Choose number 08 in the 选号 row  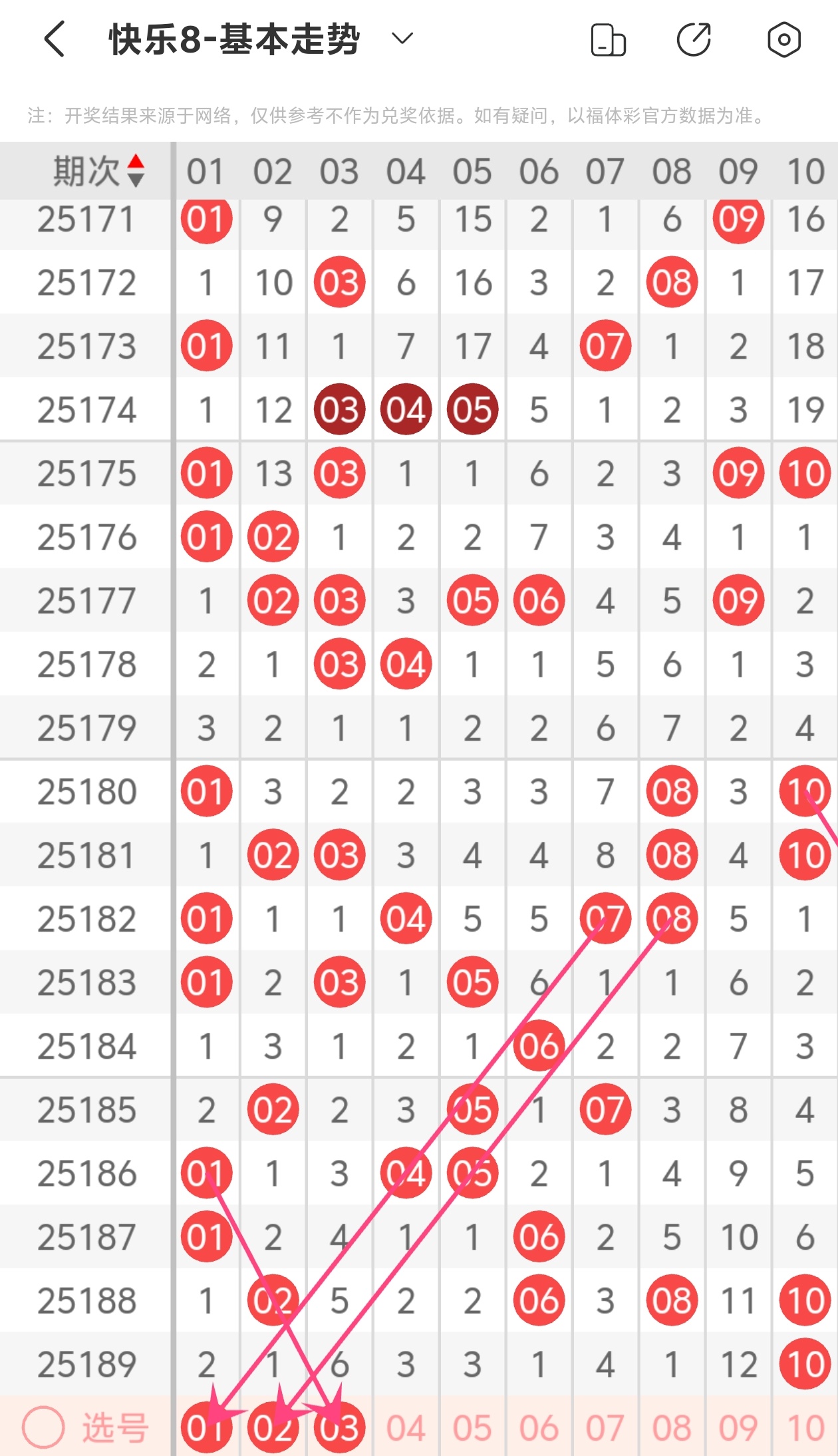click(x=672, y=1428)
